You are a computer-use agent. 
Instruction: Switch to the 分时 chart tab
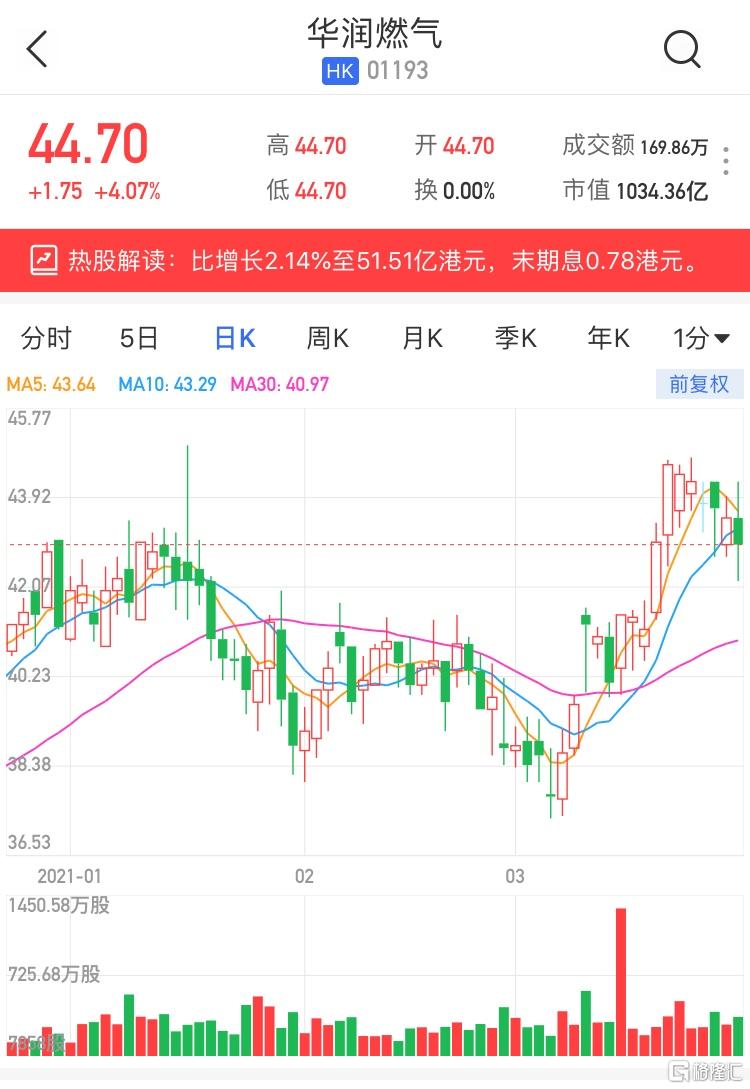tap(46, 339)
